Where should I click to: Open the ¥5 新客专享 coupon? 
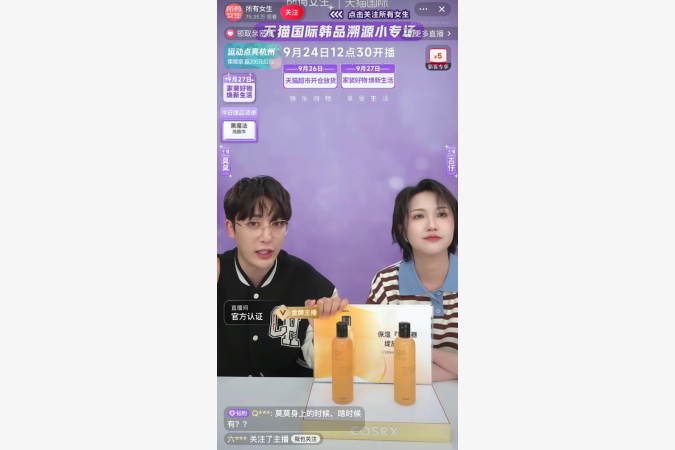[x=438, y=59]
